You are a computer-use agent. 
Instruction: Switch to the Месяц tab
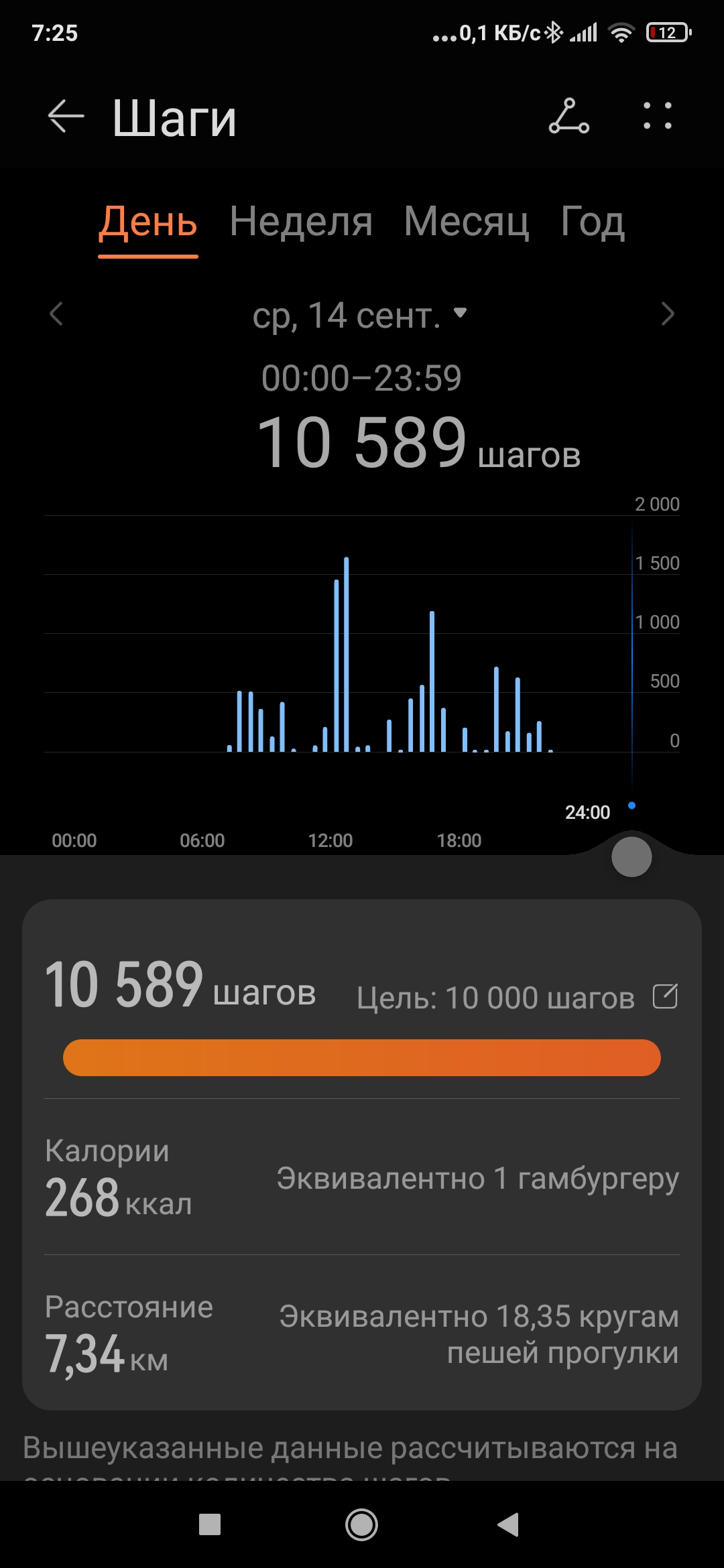(x=467, y=222)
